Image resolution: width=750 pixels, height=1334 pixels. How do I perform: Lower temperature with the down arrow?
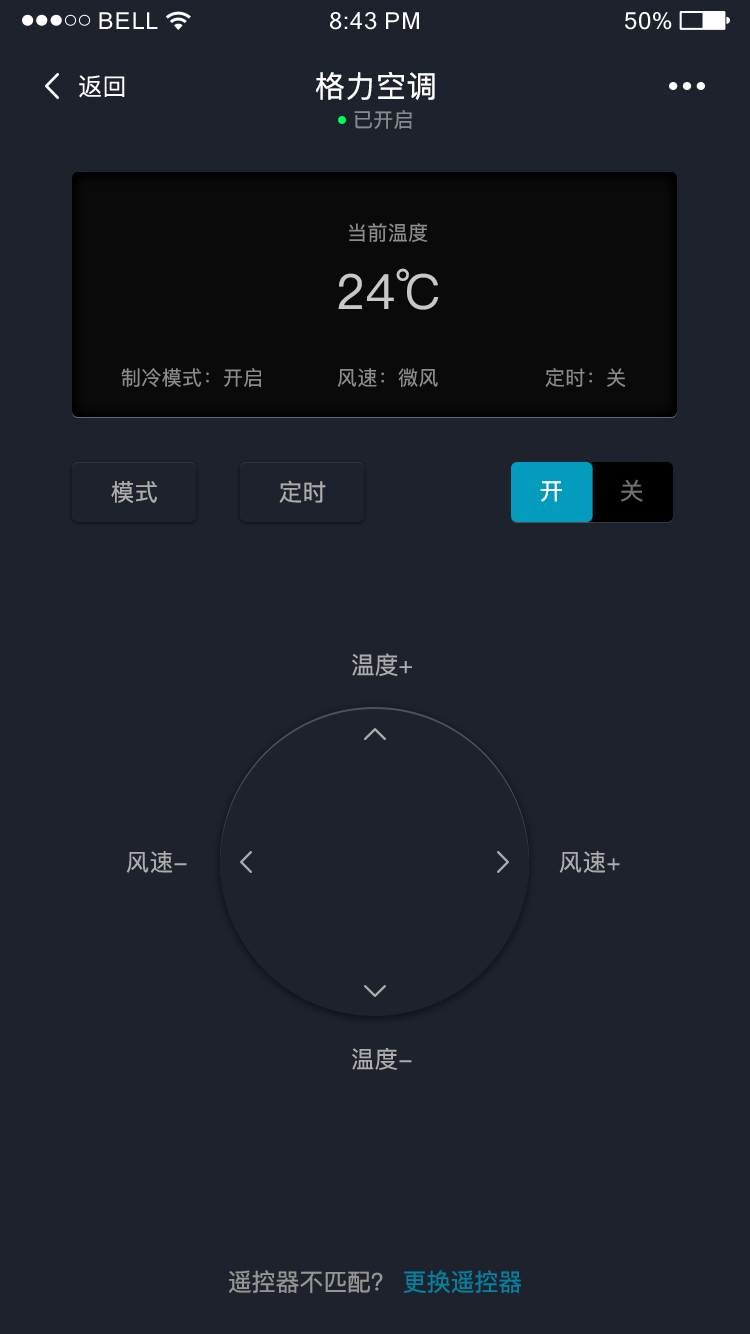(x=375, y=990)
